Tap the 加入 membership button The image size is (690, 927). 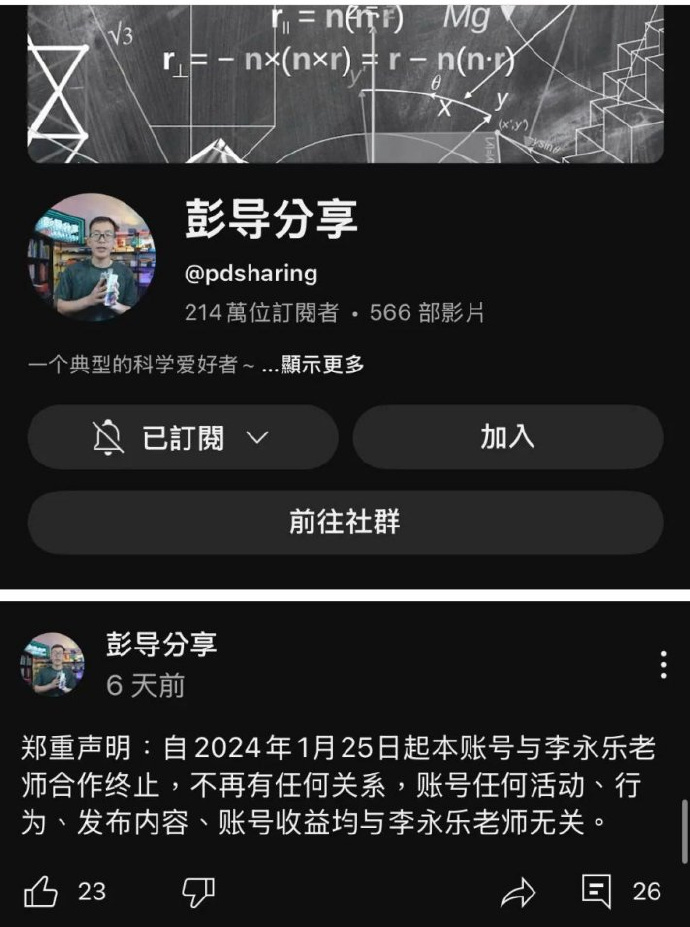(x=507, y=438)
